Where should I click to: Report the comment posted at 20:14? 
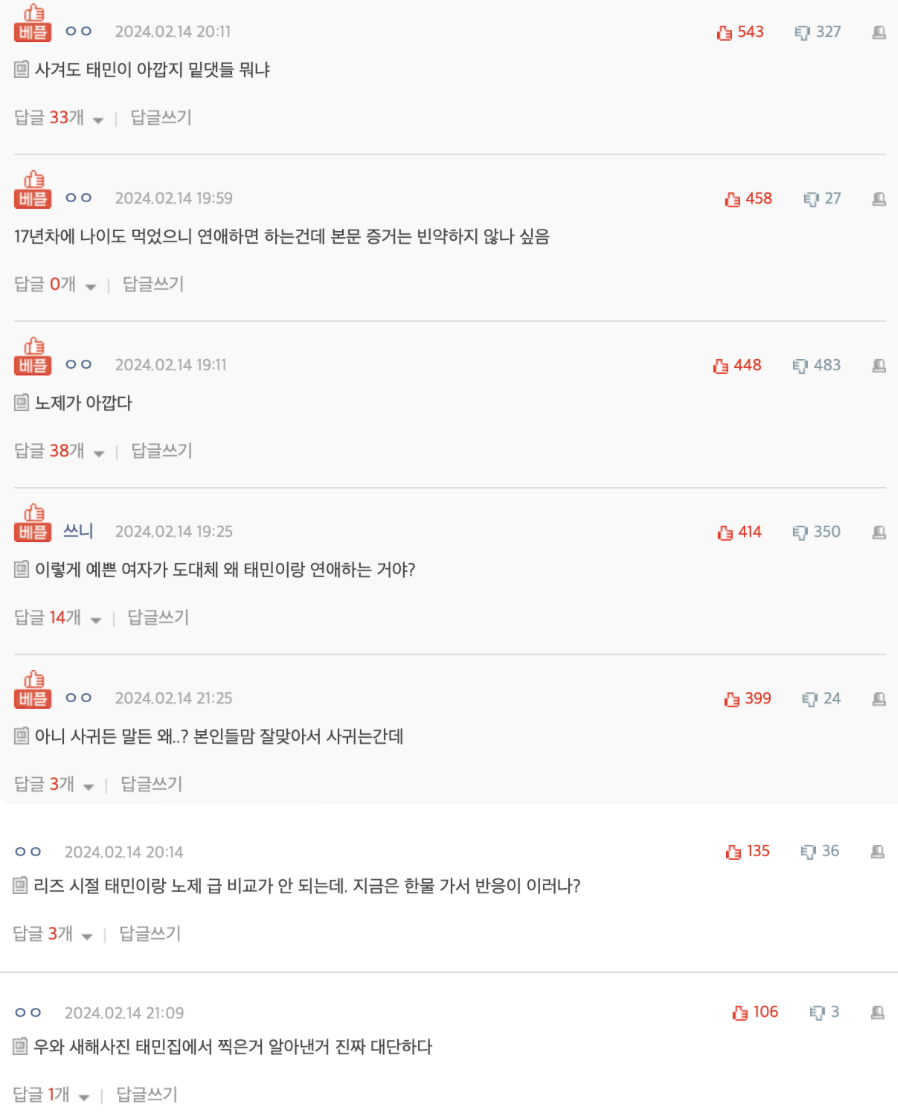879,852
